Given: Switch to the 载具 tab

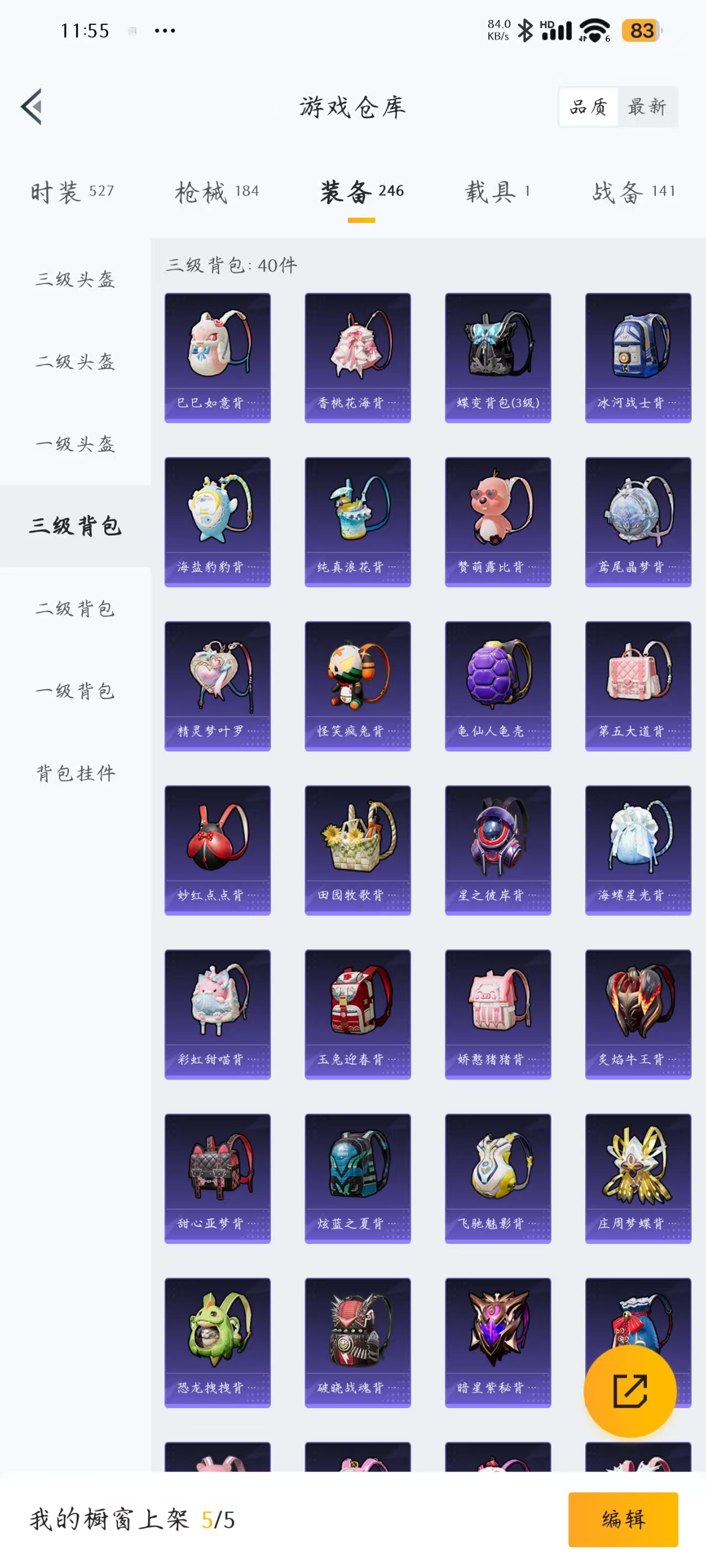Looking at the screenshot, I should coord(497,192).
